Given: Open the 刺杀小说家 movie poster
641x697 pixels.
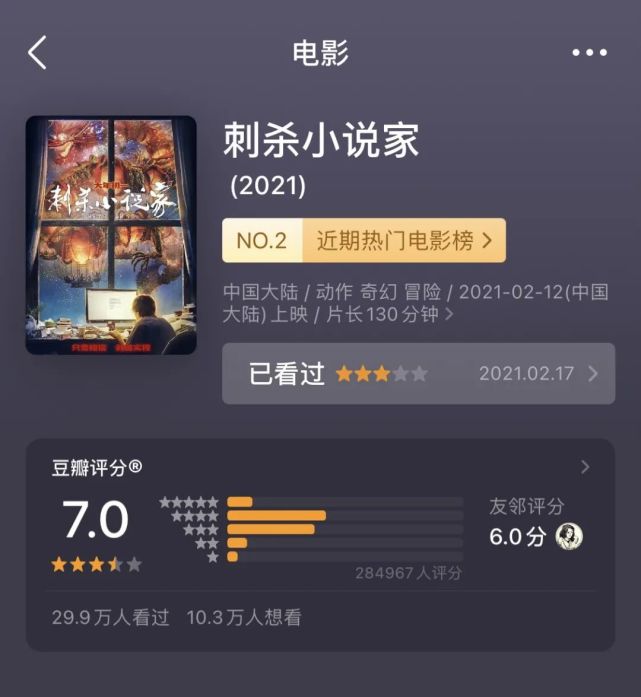Looking at the screenshot, I should 111,236.
